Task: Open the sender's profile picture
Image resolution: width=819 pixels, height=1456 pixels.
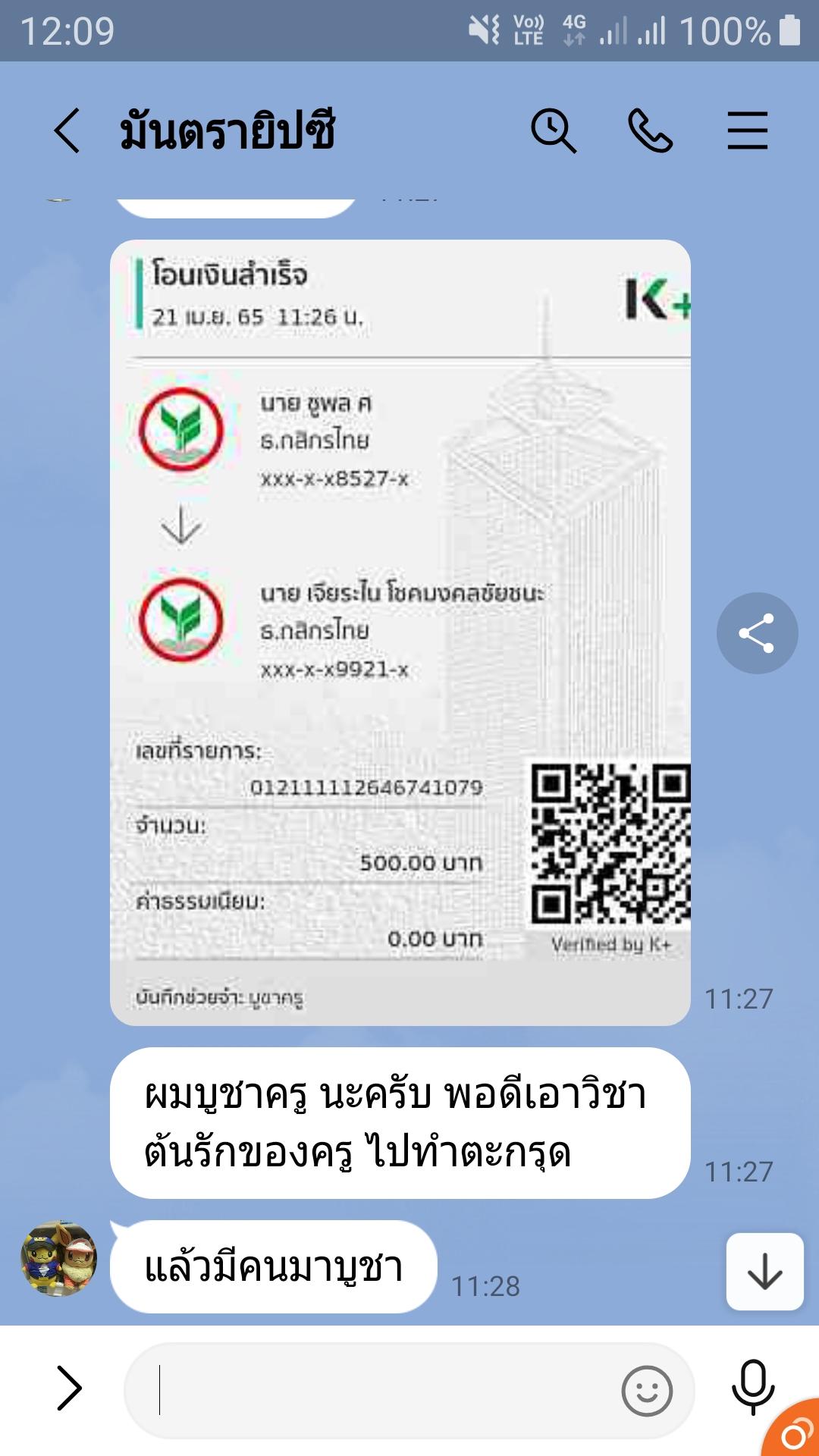Action: pos(58,1258)
